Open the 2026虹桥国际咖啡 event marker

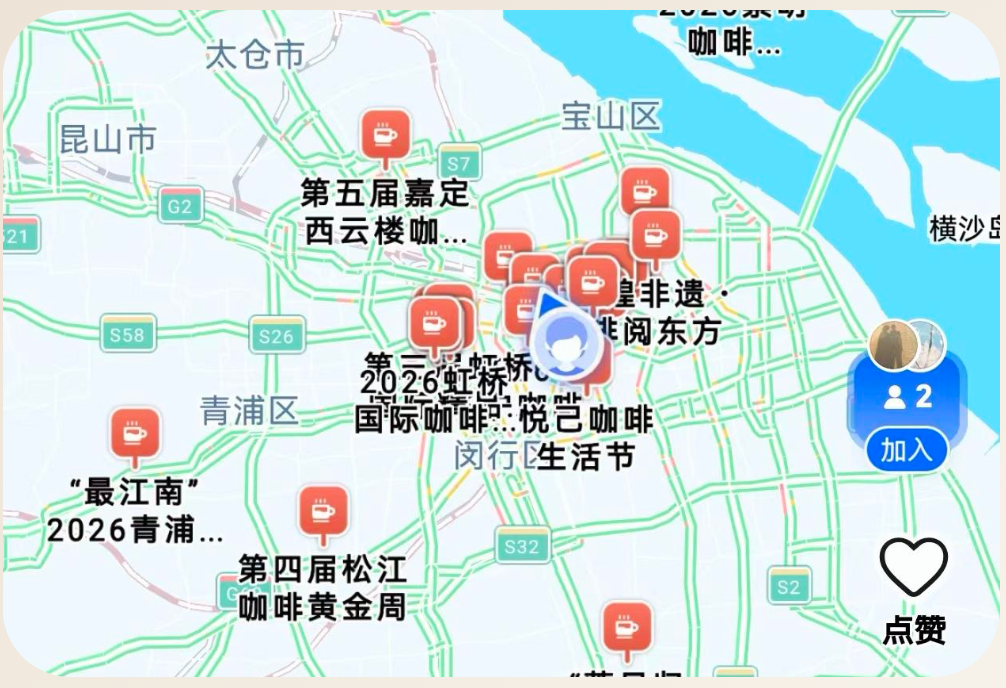pyautogui.click(x=434, y=323)
